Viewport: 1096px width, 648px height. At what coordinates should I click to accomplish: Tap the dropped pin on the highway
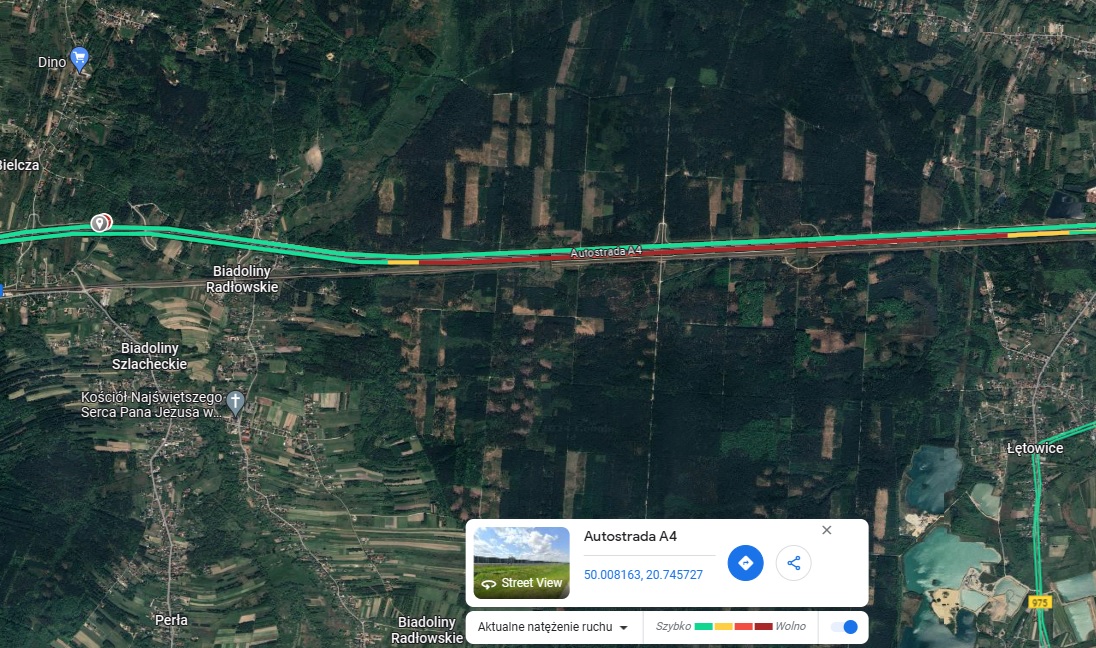pyautogui.click(x=101, y=222)
